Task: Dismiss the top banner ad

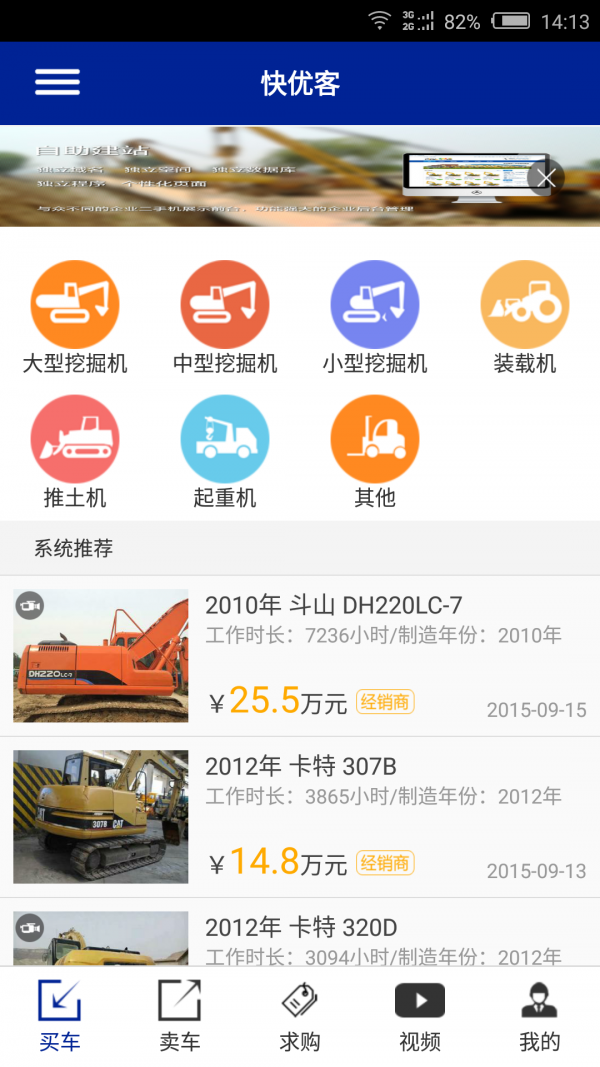Action: (x=546, y=179)
